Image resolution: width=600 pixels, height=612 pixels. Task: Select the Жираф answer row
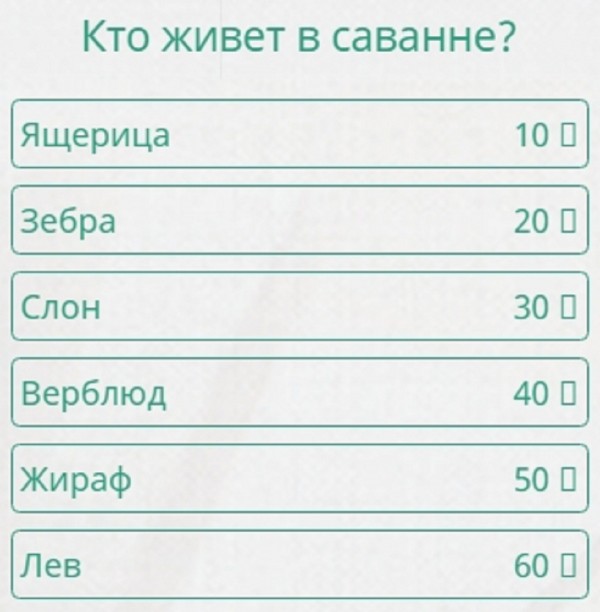click(x=299, y=479)
